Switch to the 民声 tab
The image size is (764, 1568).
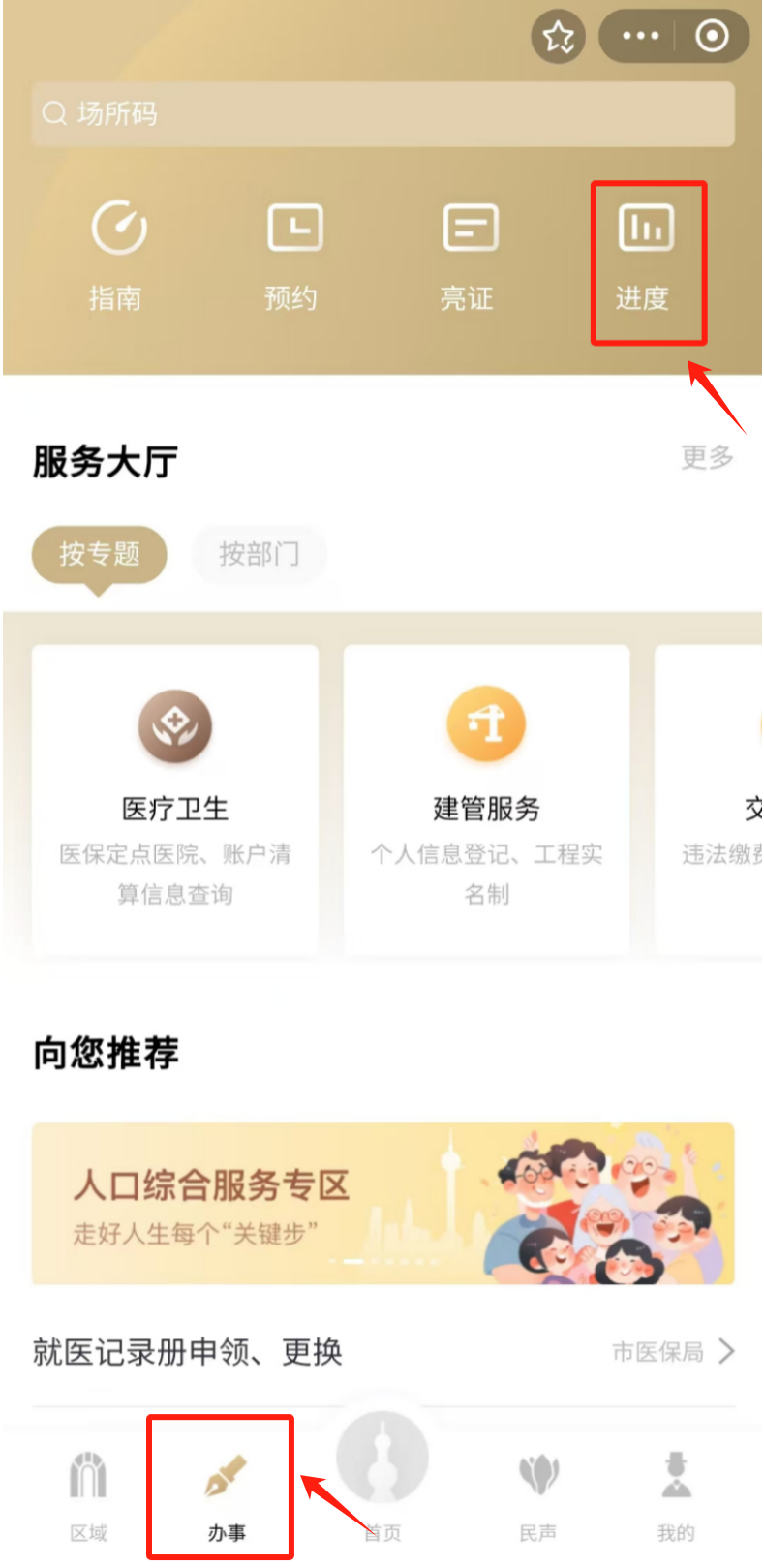point(538,1494)
